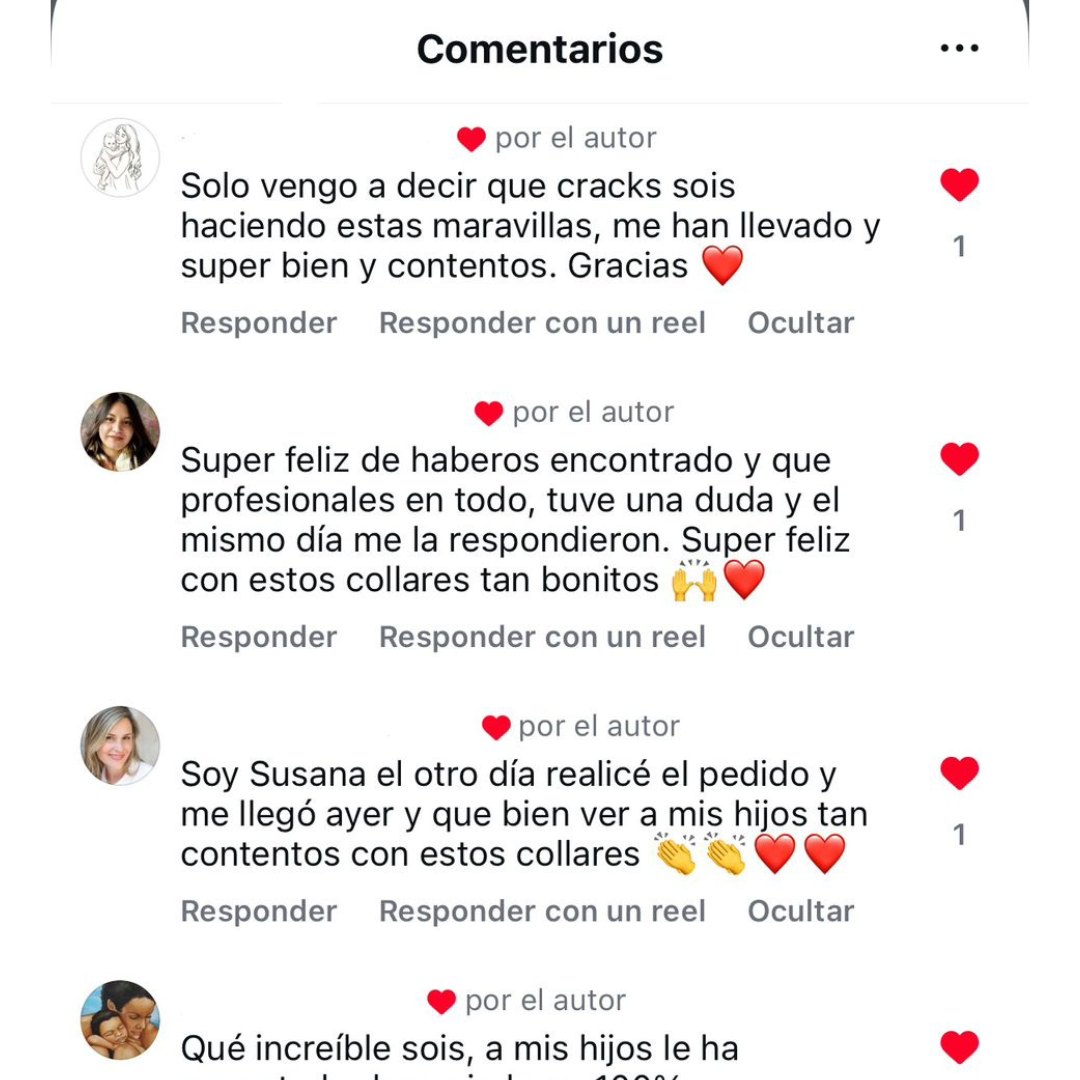Hide the comment ending with "Gracias"
This screenshot has width=1080, height=1080.
tap(800, 323)
